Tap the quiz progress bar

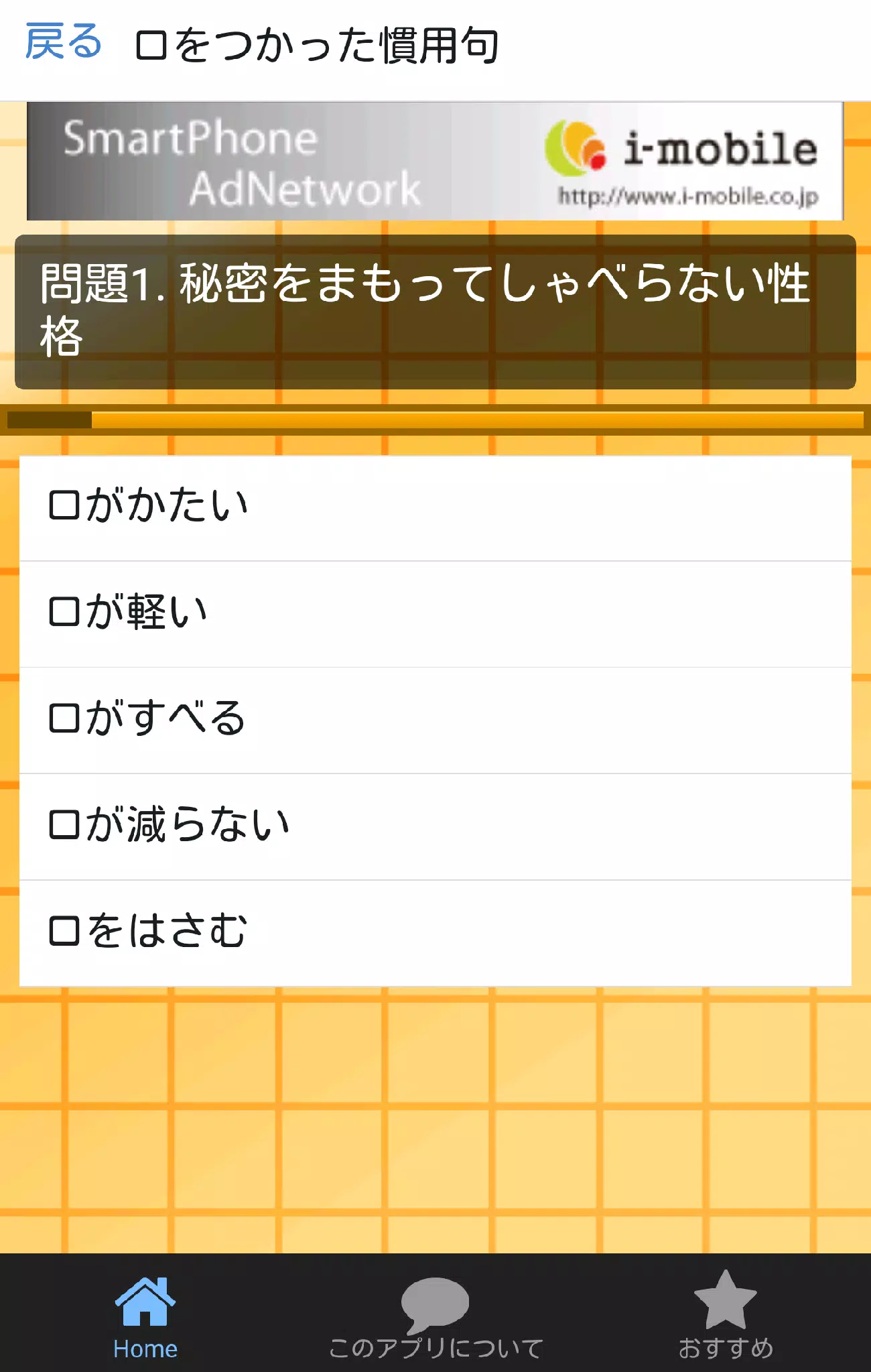coord(435,420)
